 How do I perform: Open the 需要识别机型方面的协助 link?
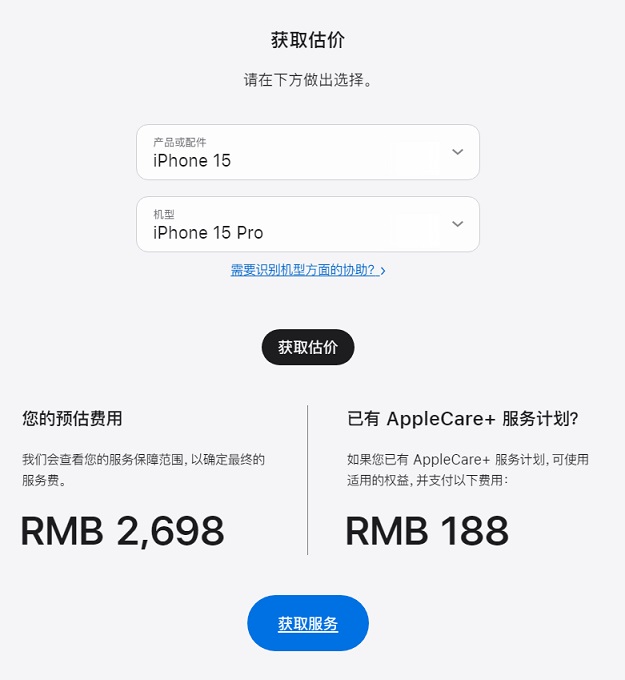(307, 270)
